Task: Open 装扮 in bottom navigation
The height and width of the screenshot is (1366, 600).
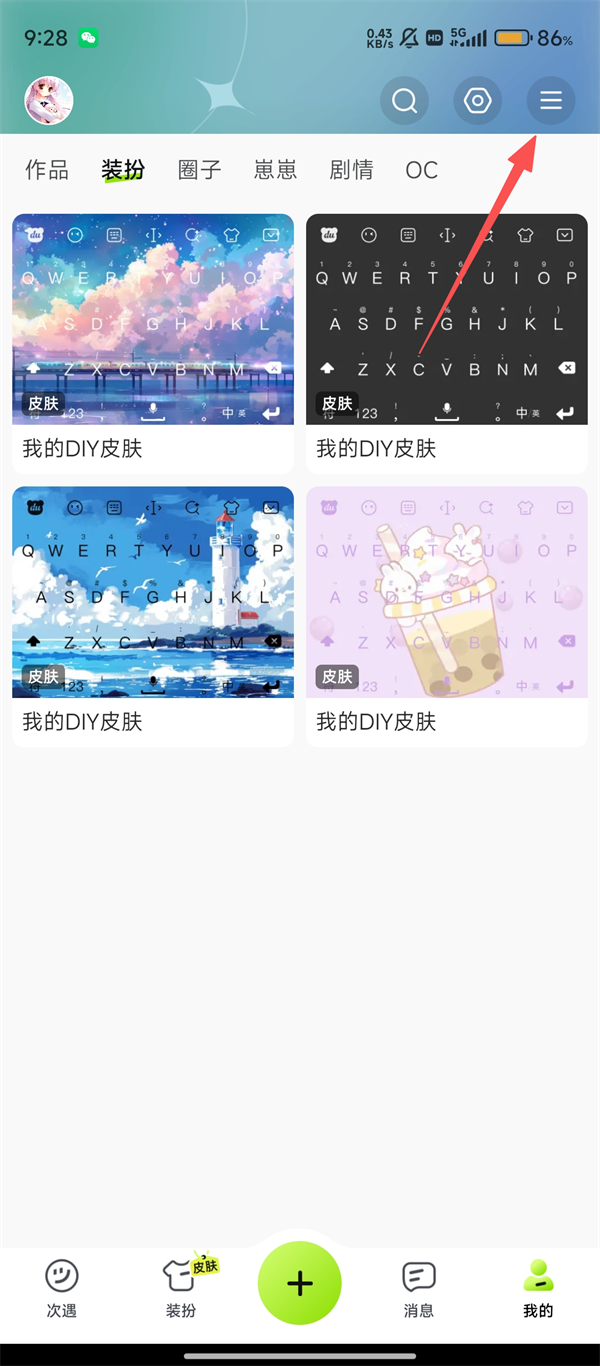Action: (181, 1288)
